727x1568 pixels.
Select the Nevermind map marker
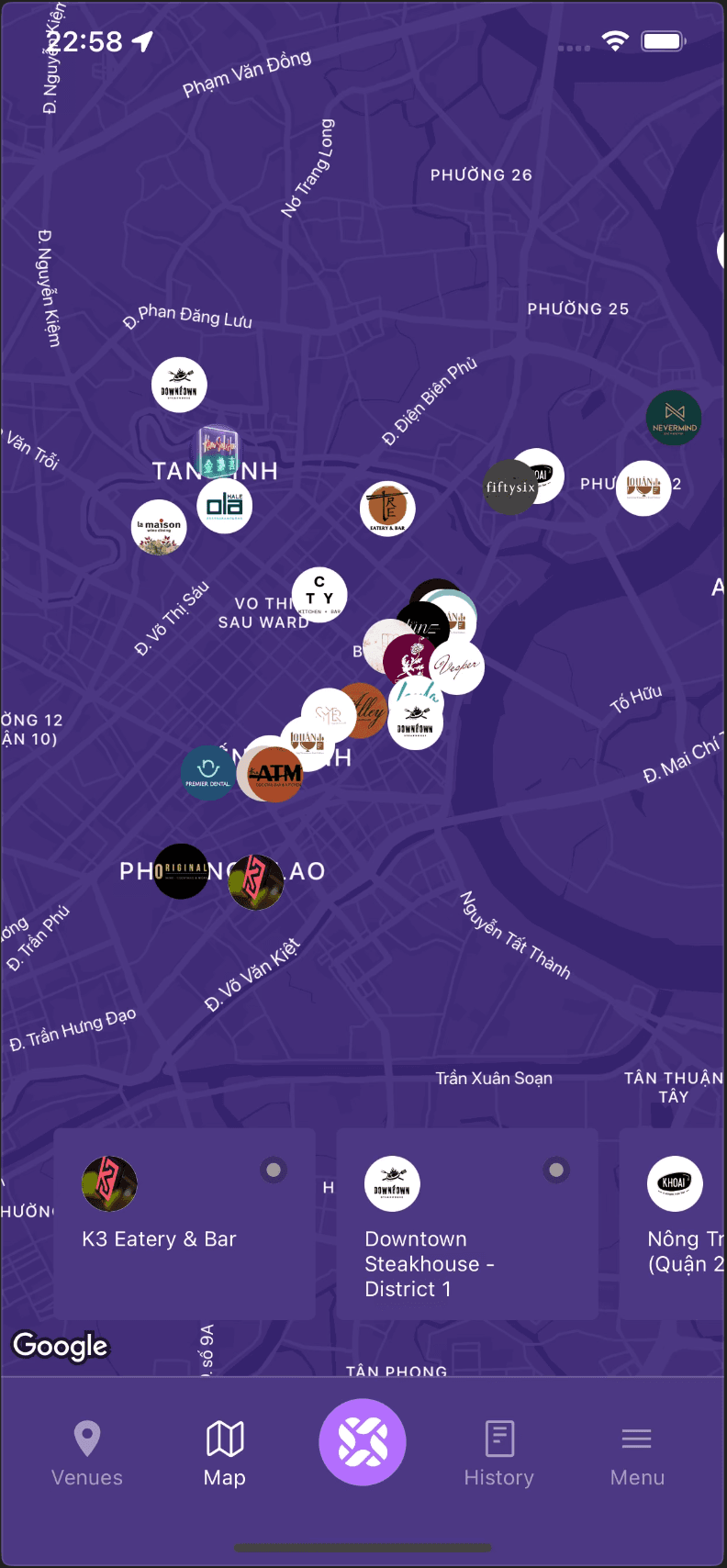674,418
